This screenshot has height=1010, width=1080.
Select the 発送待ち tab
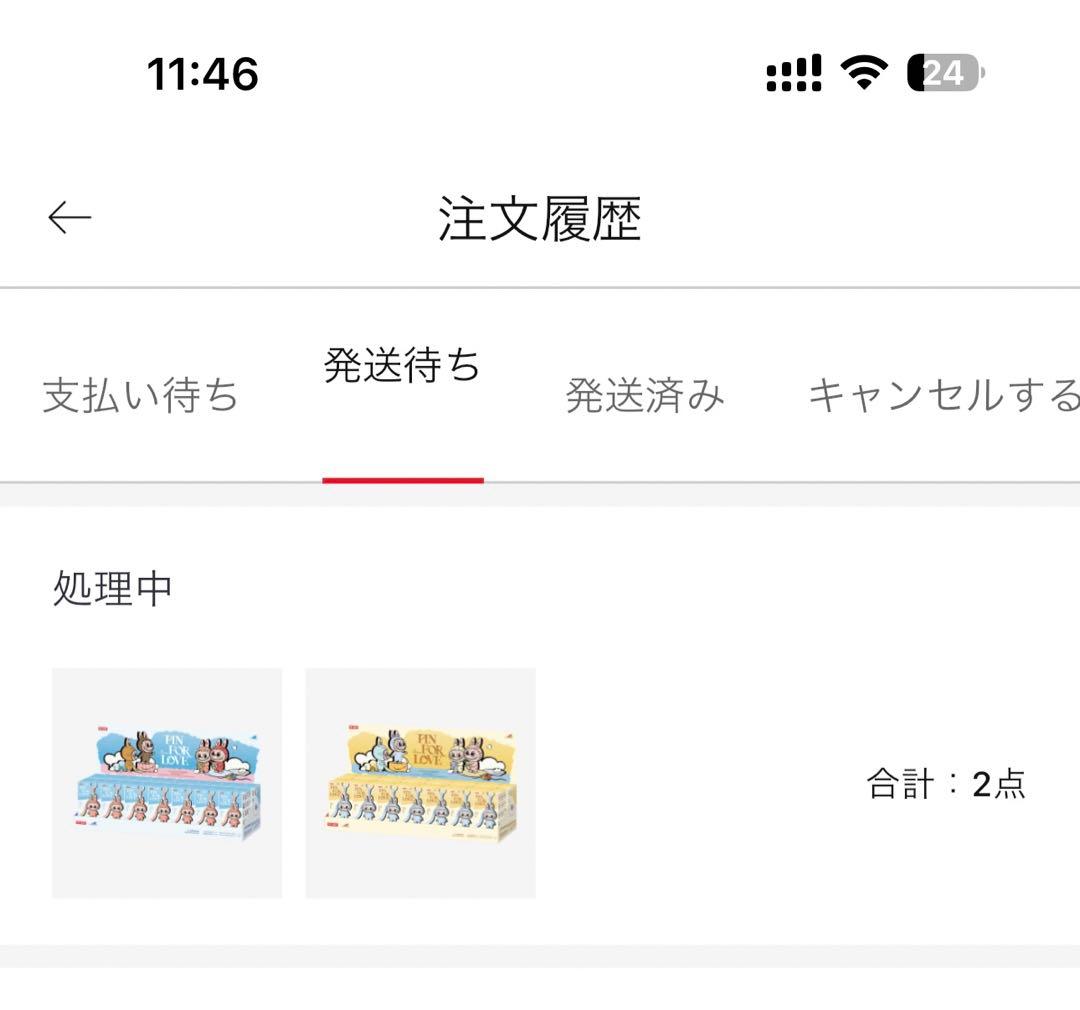pos(402,367)
